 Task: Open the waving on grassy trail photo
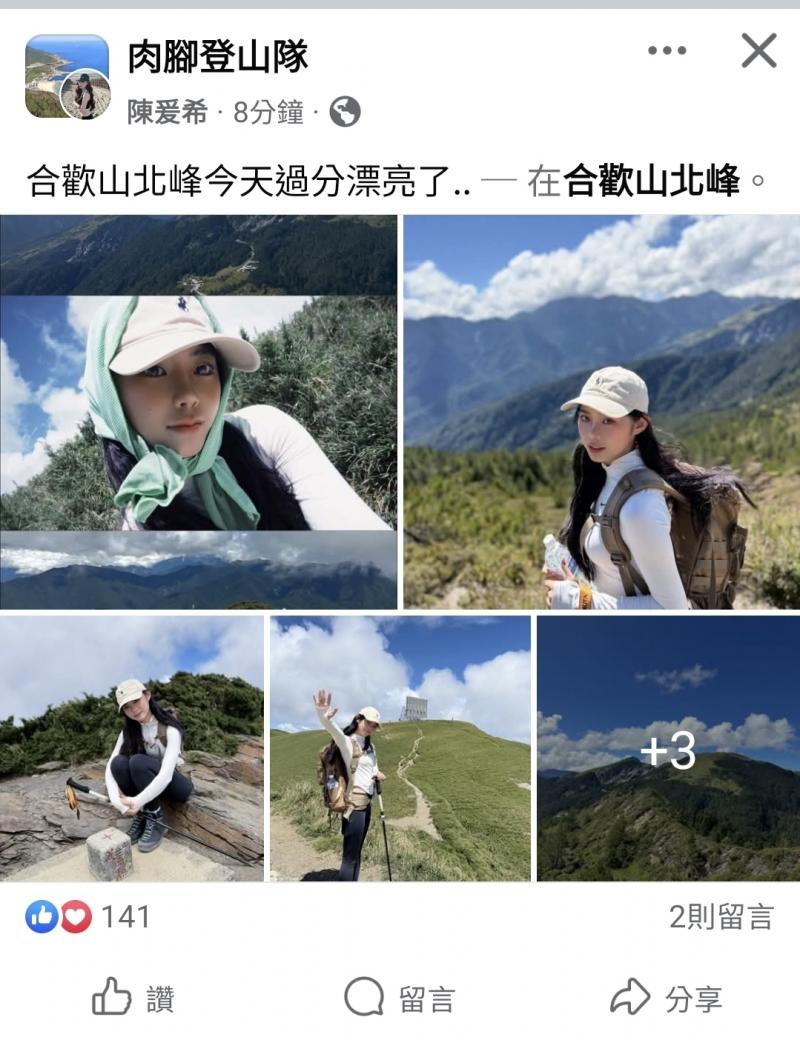(400, 748)
